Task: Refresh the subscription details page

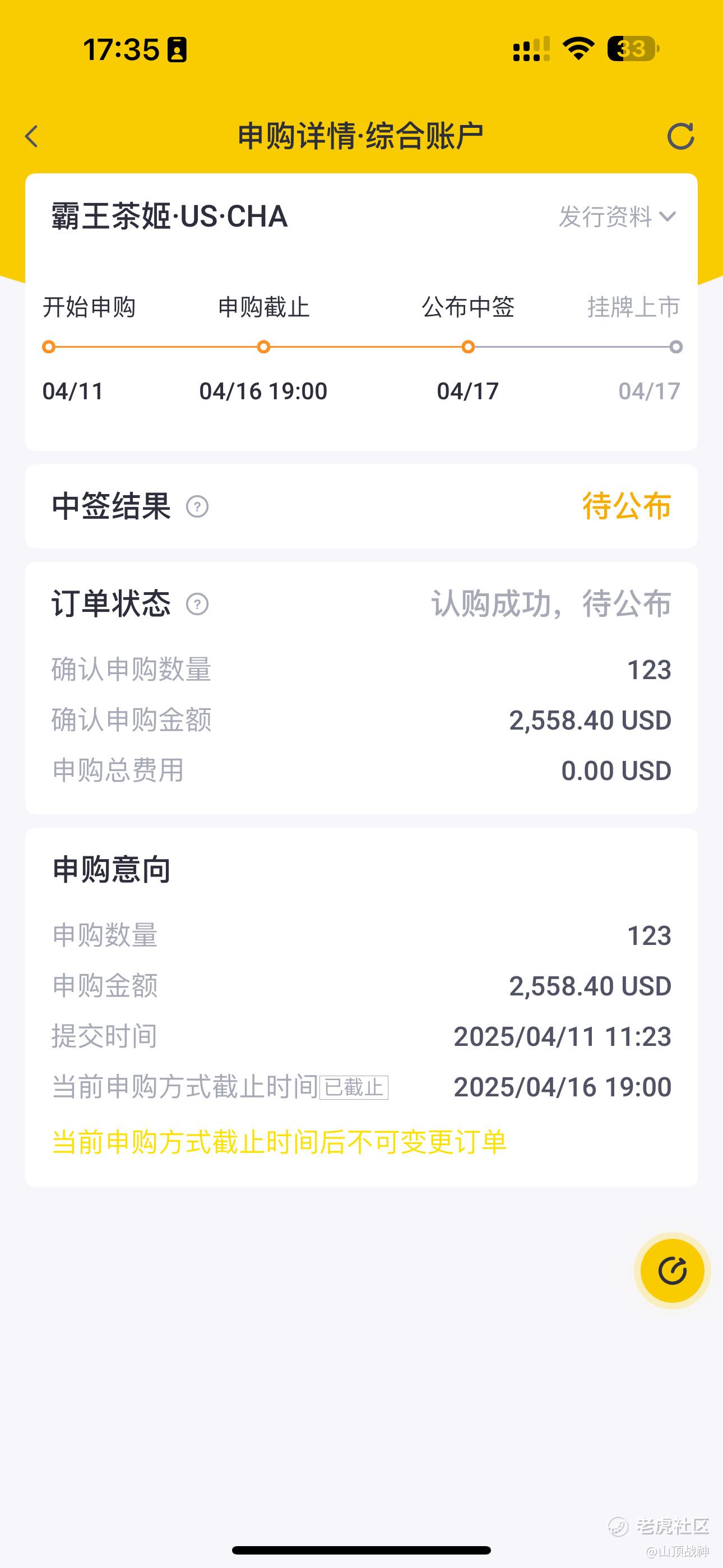Action: click(680, 136)
